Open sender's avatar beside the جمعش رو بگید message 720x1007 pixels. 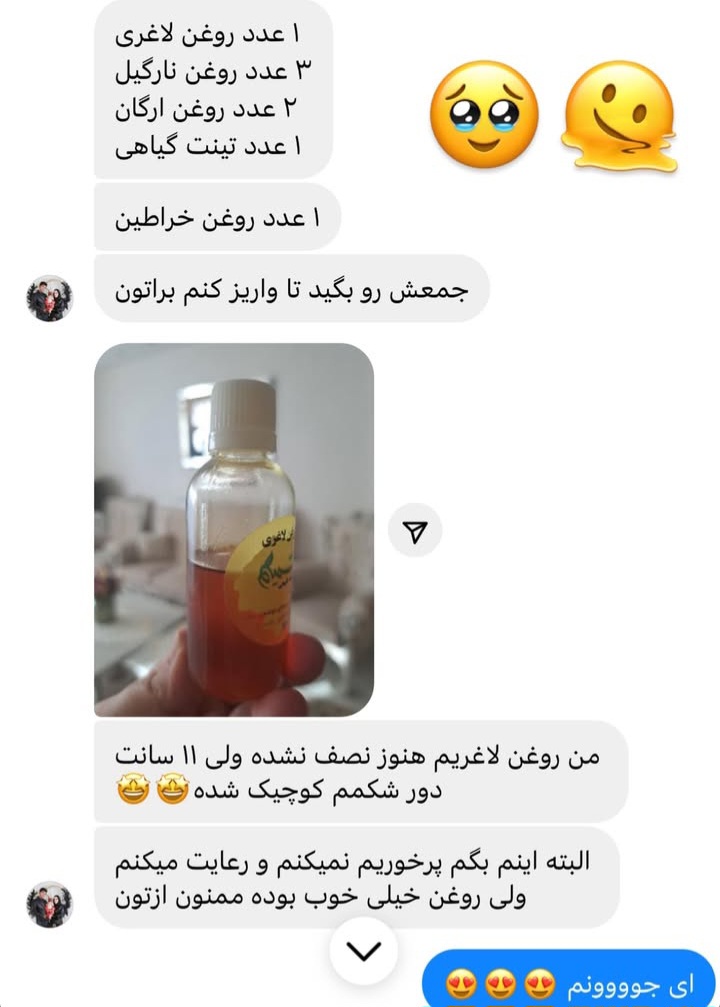[49, 298]
